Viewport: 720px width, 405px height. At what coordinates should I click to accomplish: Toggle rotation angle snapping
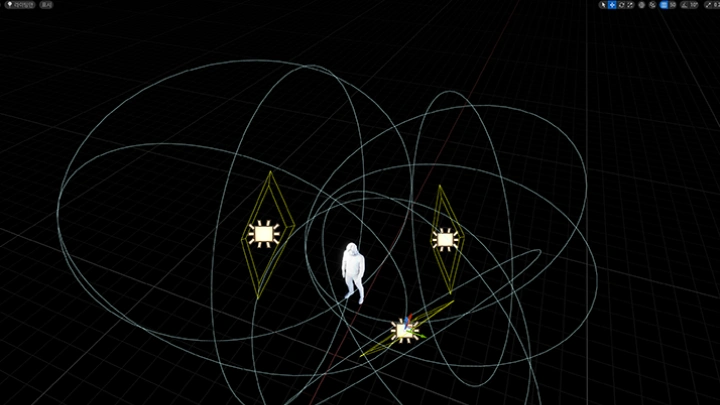[x=685, y=5]
